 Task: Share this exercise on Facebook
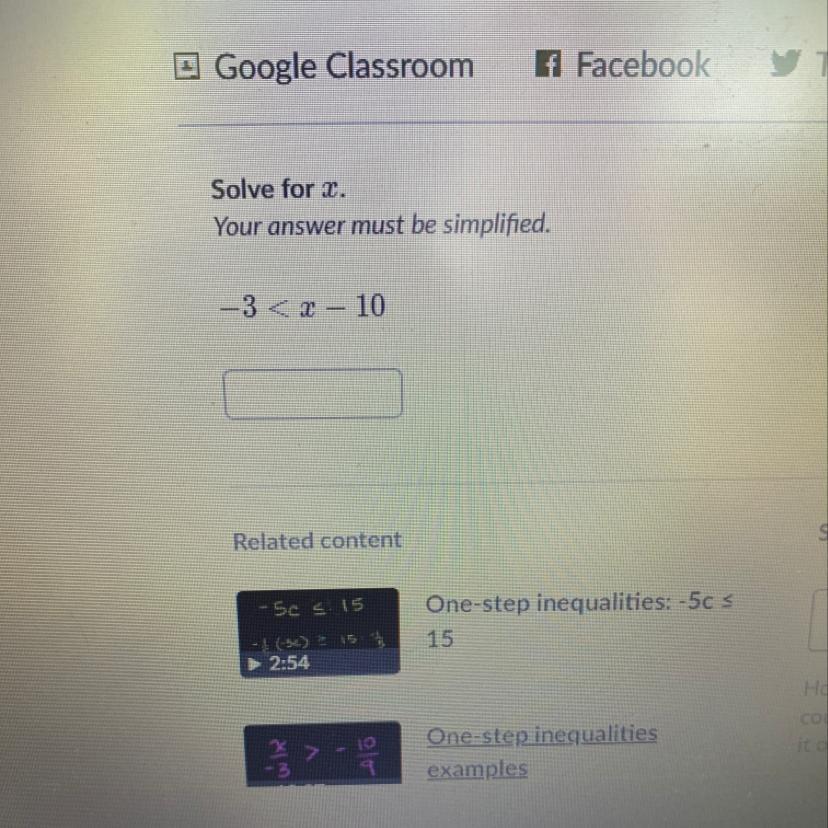624,66
